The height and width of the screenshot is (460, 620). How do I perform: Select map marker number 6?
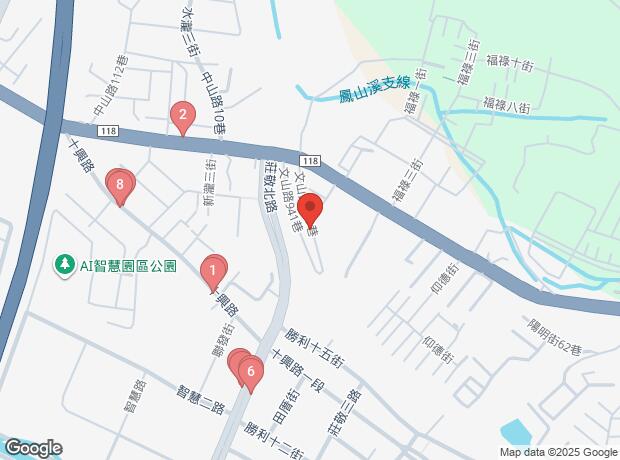click(251, 372)
